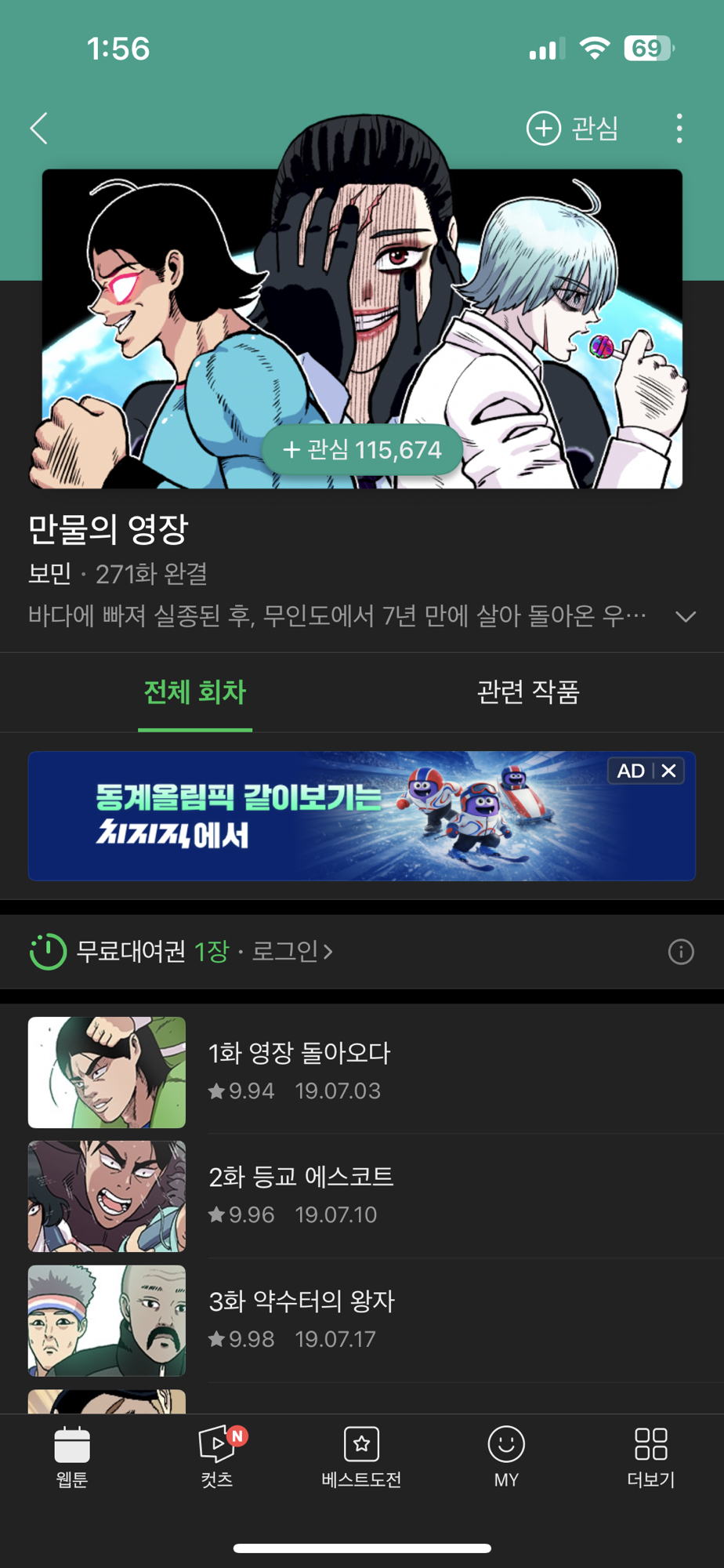Open the 더보기 tab
The width and height of the screenshot is (724, 1568).
point(650,1457)
